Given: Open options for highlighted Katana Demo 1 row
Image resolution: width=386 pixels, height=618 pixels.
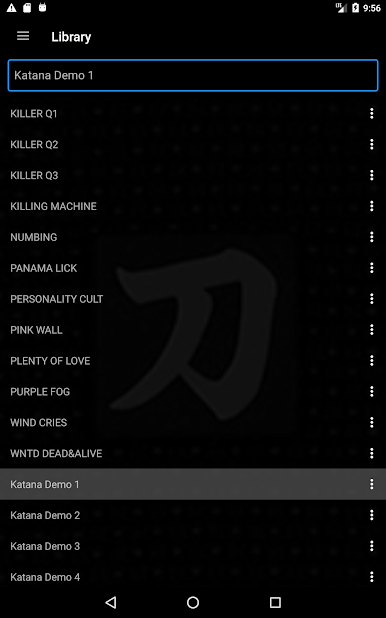Looking at the screenshot, I should [371, 484].
